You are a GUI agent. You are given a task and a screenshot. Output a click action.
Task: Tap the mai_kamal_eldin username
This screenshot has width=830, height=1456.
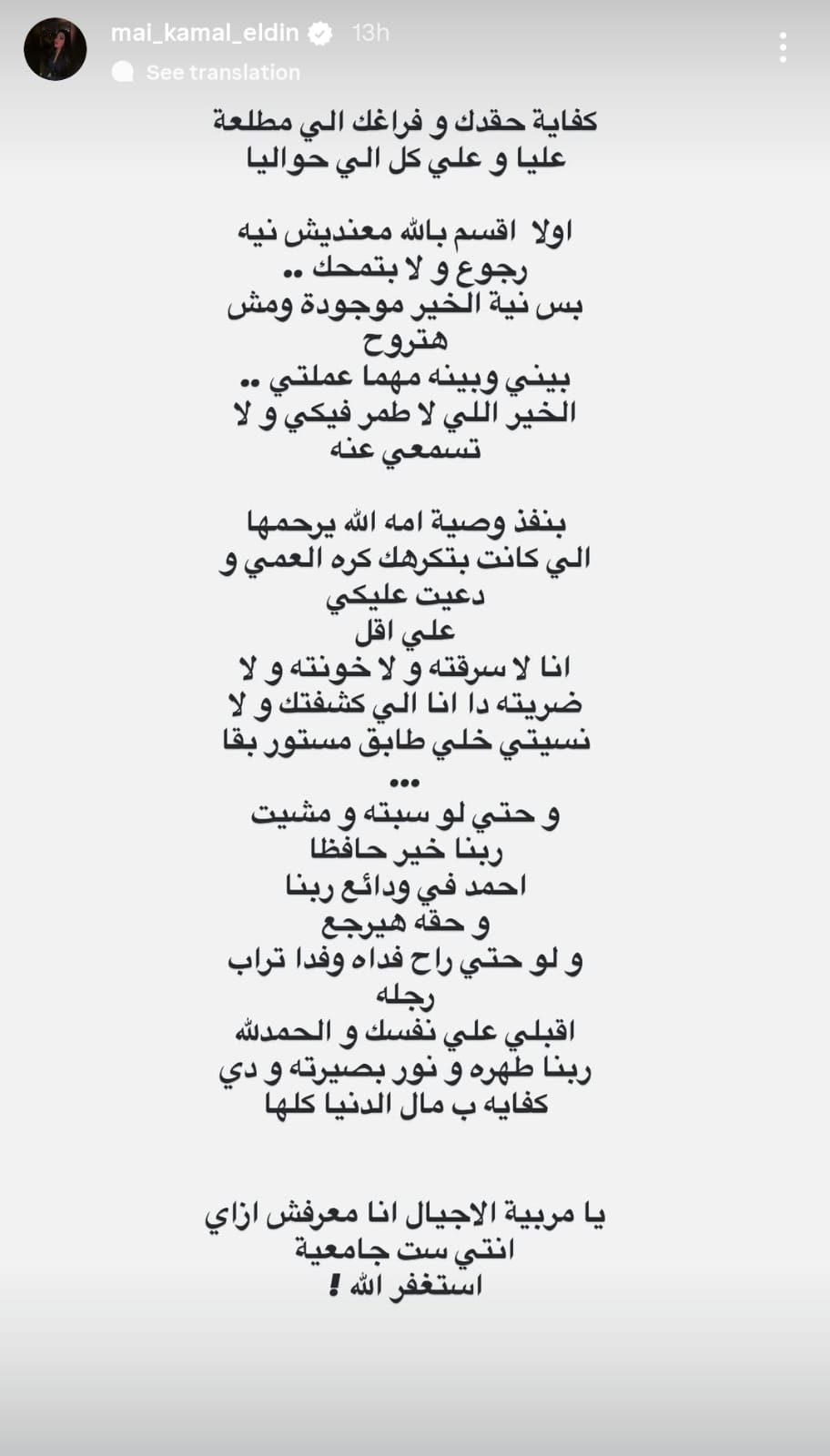tap(204, 33)
